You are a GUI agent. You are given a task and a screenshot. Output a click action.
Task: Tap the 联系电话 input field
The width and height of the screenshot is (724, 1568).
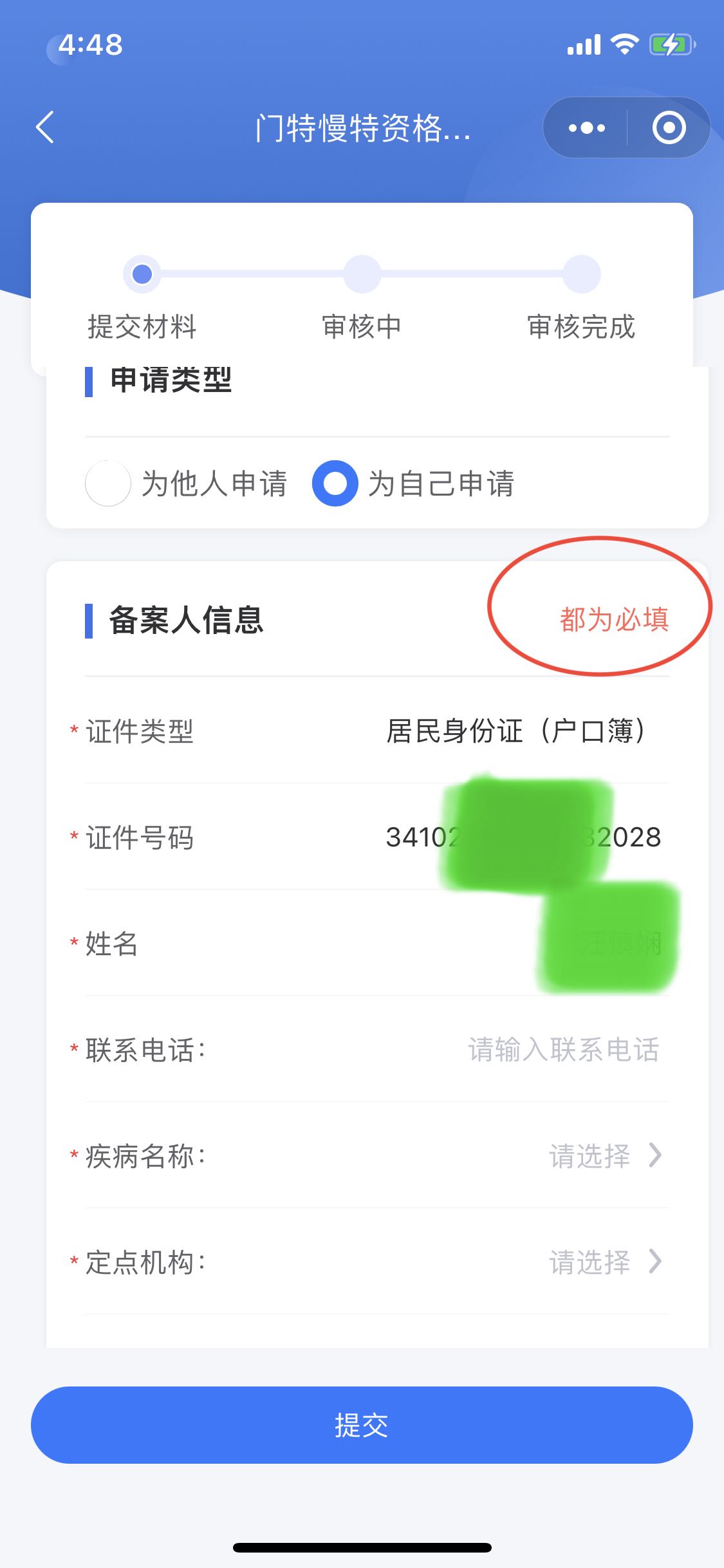(x=377, y=1049)
